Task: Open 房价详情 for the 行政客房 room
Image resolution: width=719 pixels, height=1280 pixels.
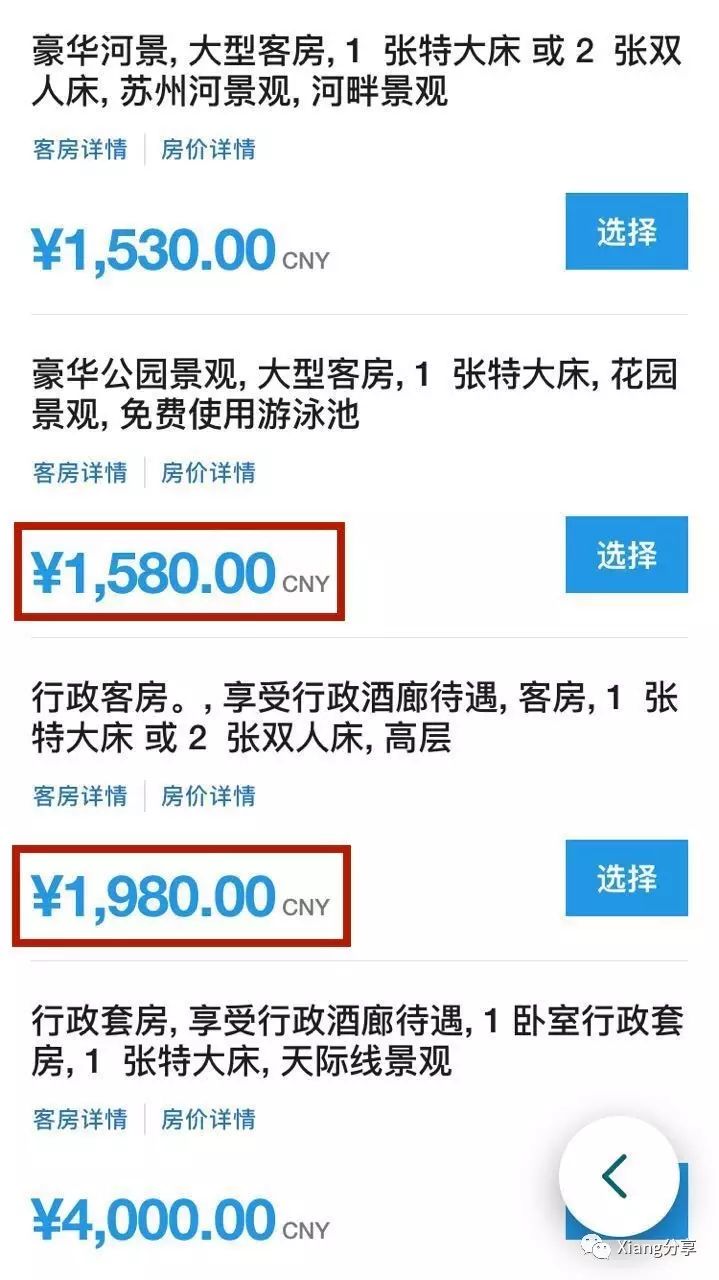Action: [208, 796]
